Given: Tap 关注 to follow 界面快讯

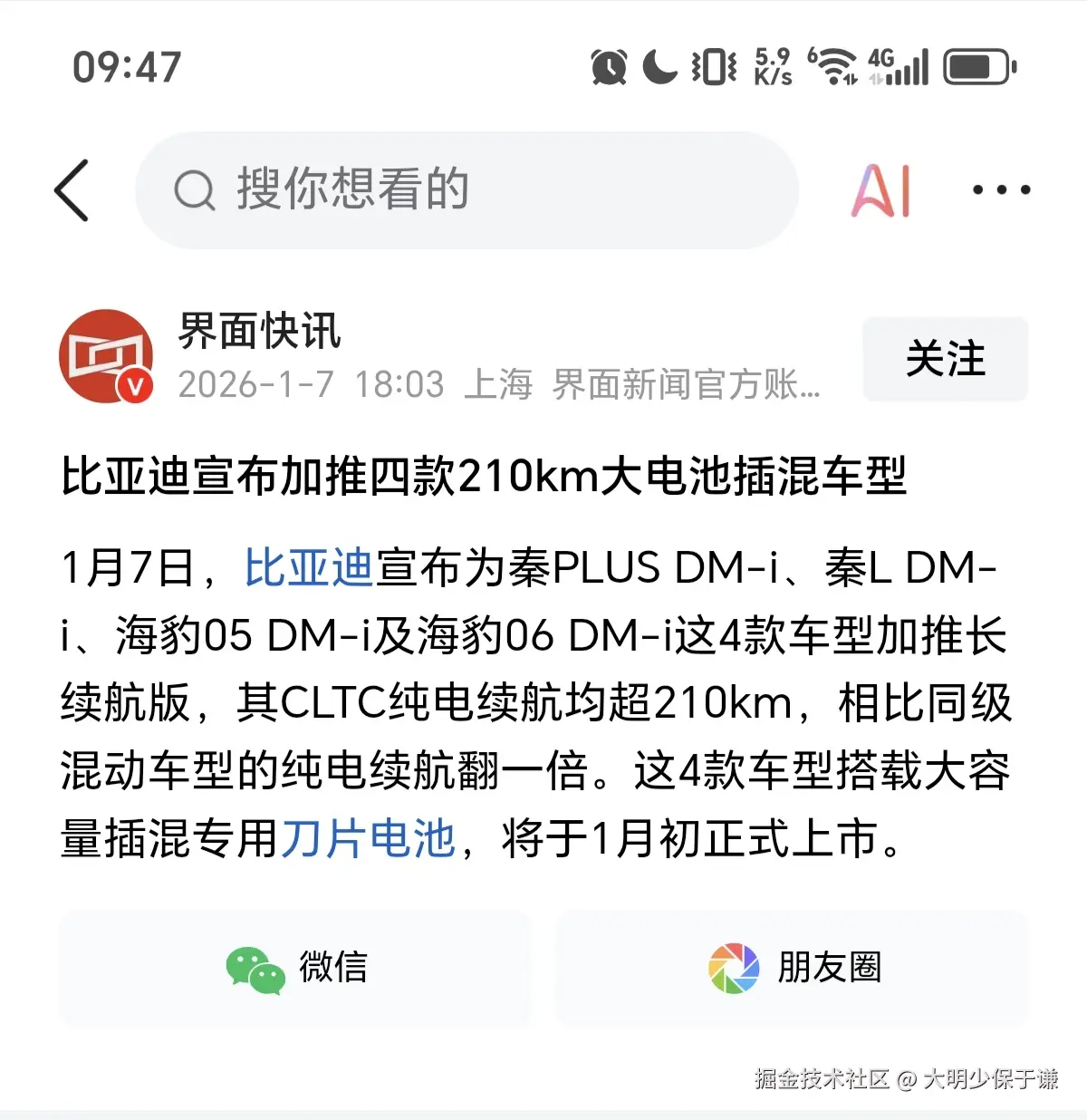Looking at the screenshot, I should (945, 359).
